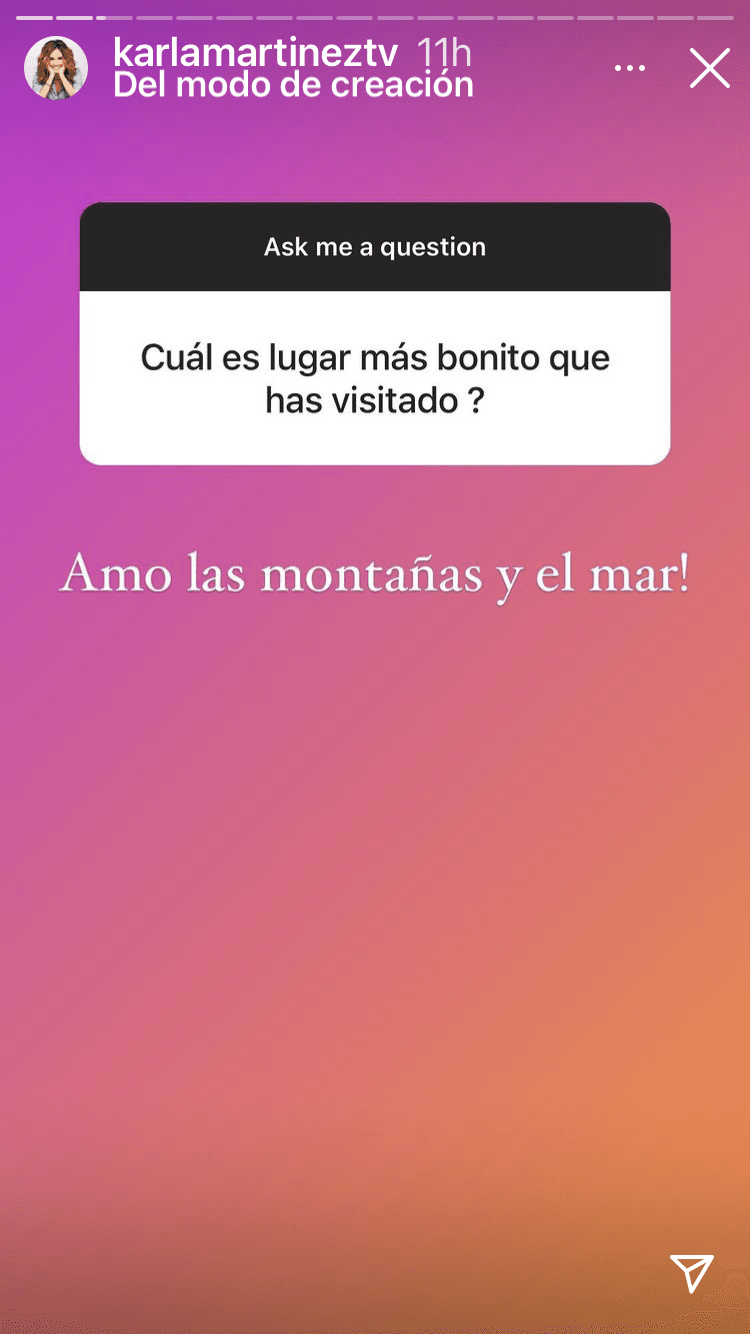Tap the gradient background to pause story
This screenshot has width=750, height=1334.
coord(375,900)
